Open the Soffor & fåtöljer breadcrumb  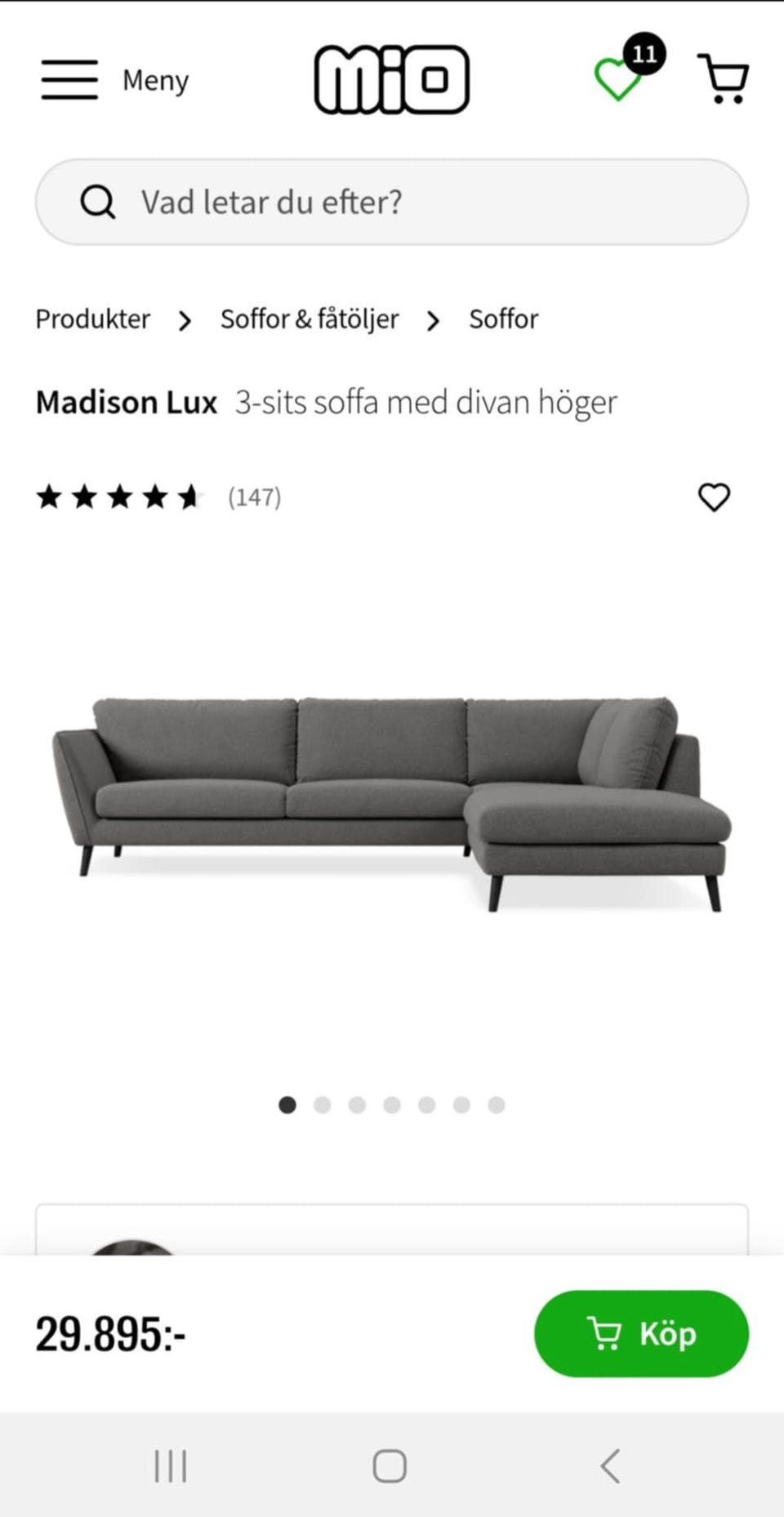[309, 319]
